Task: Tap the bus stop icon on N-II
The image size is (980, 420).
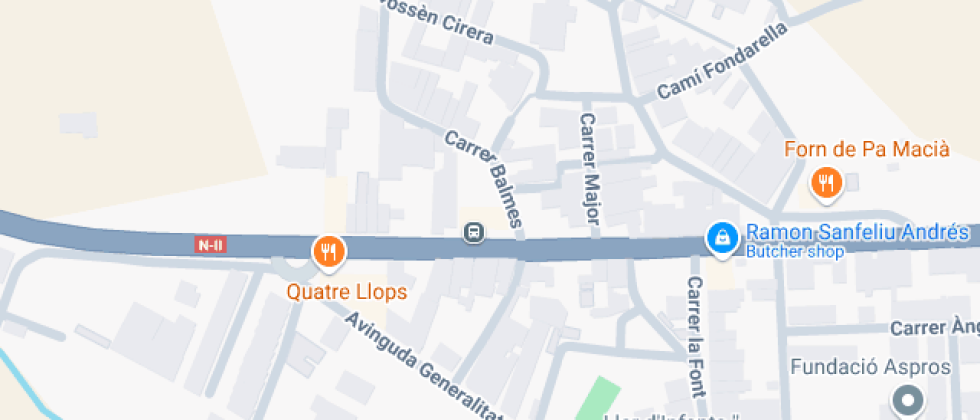Action: pos(474,233)
